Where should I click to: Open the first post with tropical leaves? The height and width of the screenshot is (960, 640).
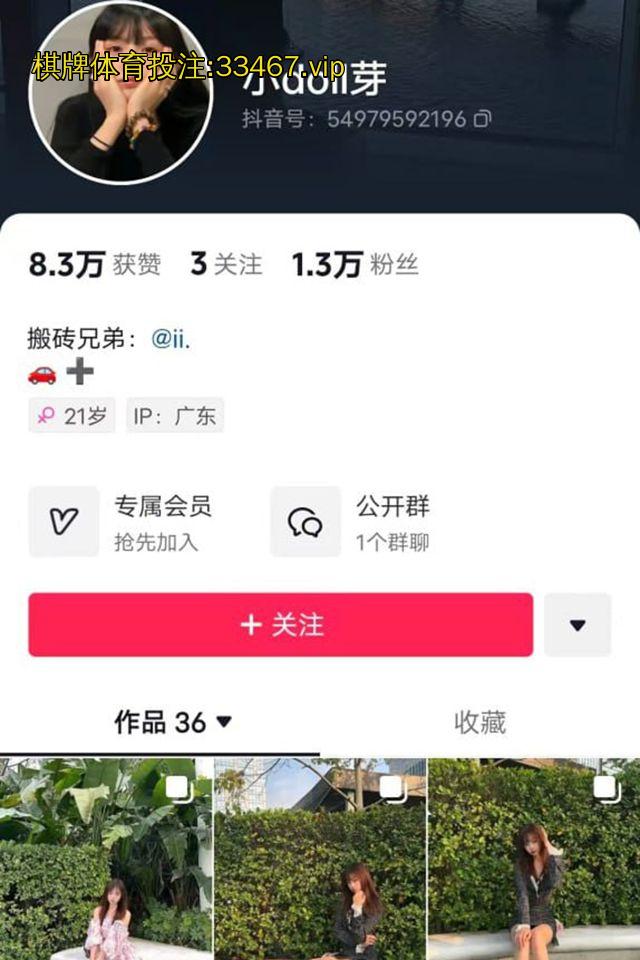105,860
